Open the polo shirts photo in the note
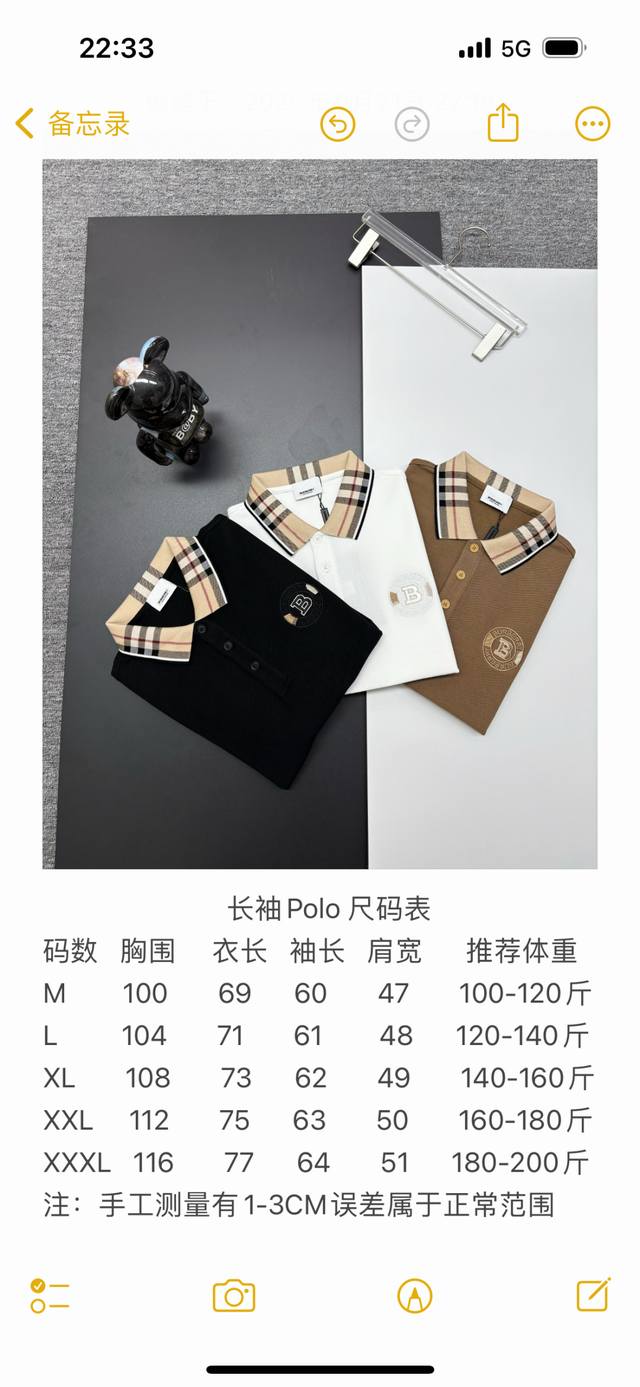The image size is (640, 1387). coord(320,514)
